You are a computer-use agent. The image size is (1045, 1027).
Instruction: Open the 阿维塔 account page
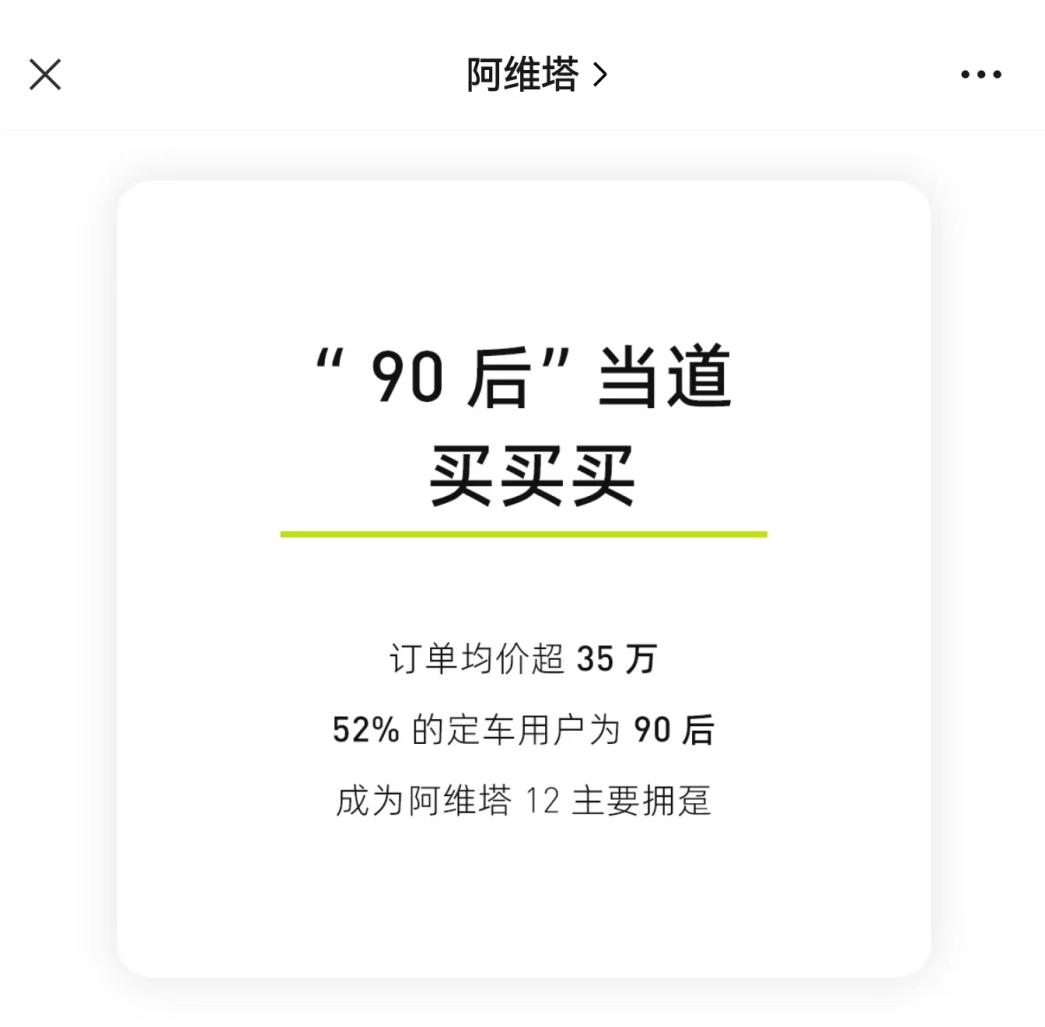[x=536, y=74]
